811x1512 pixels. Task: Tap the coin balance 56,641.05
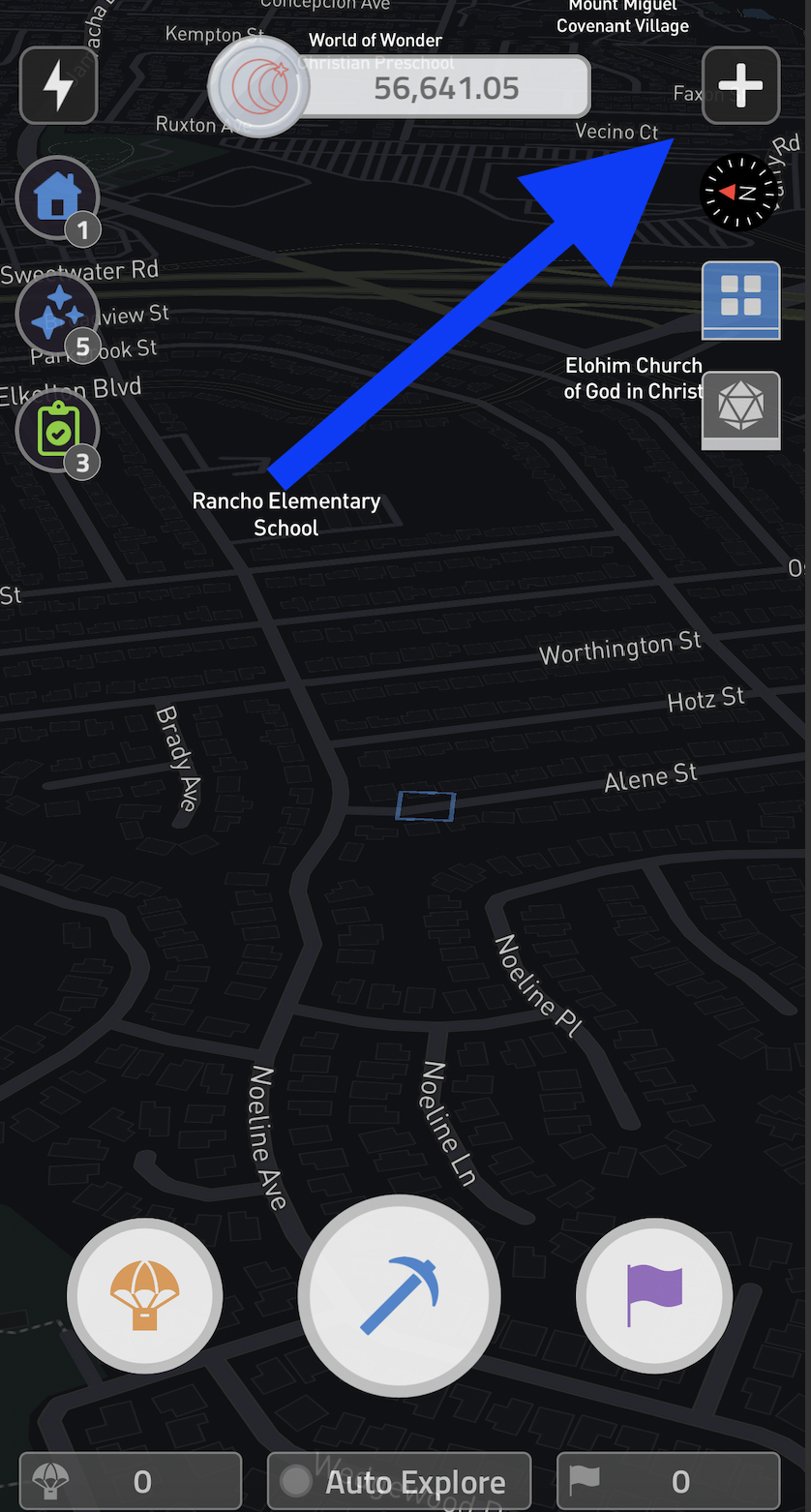399,88
